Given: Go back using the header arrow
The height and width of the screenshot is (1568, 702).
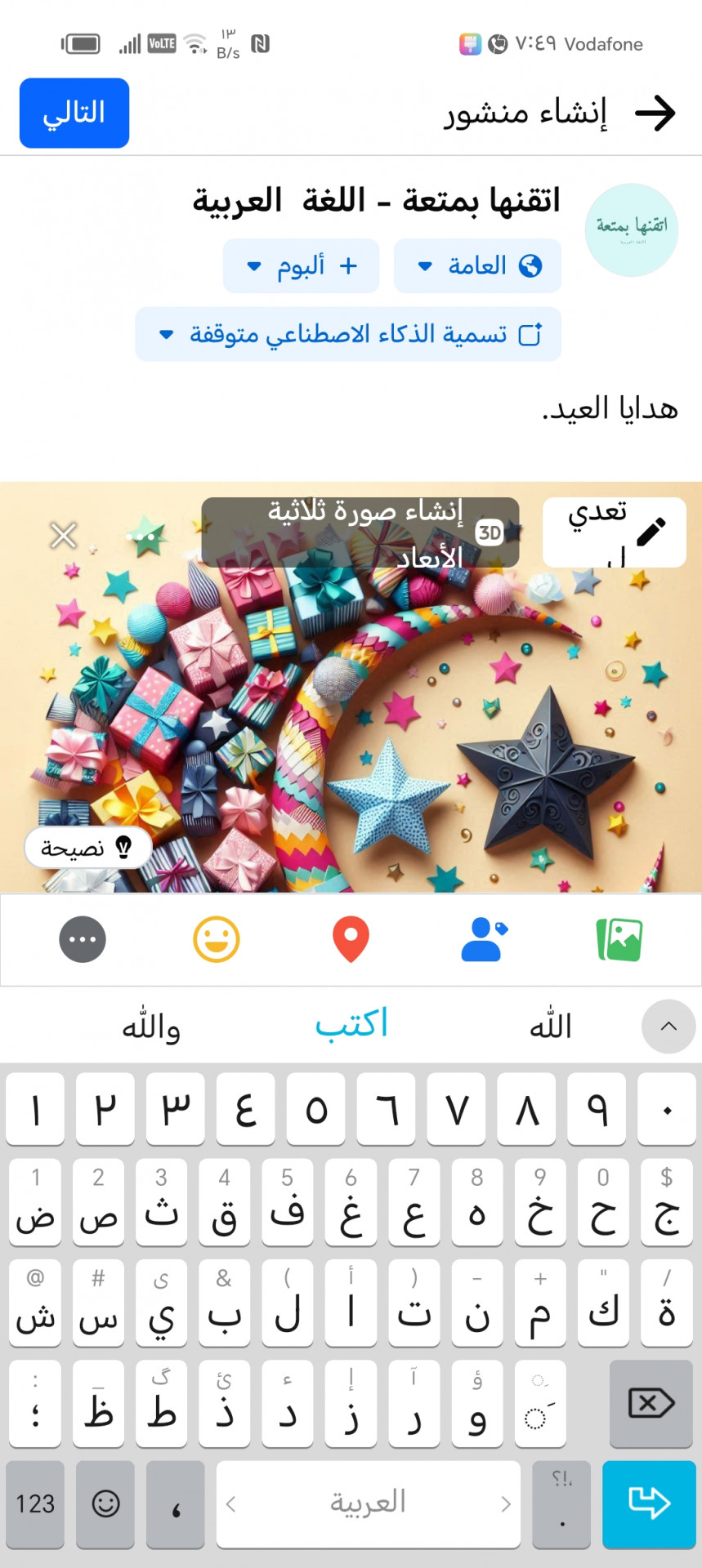Looking at the screenshot, I should pyautogui.click(x=655, y=113).
